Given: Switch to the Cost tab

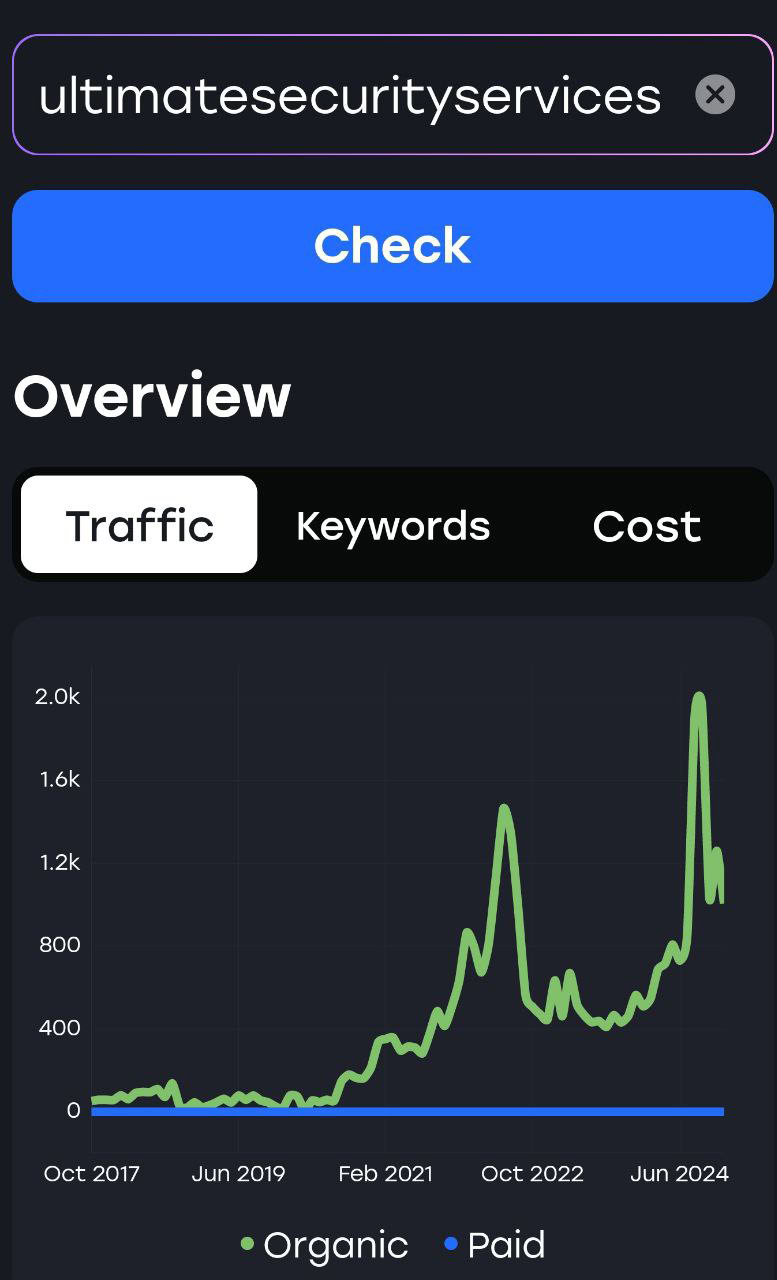Looking at the screenshot, I should click(x=646, y=525).
